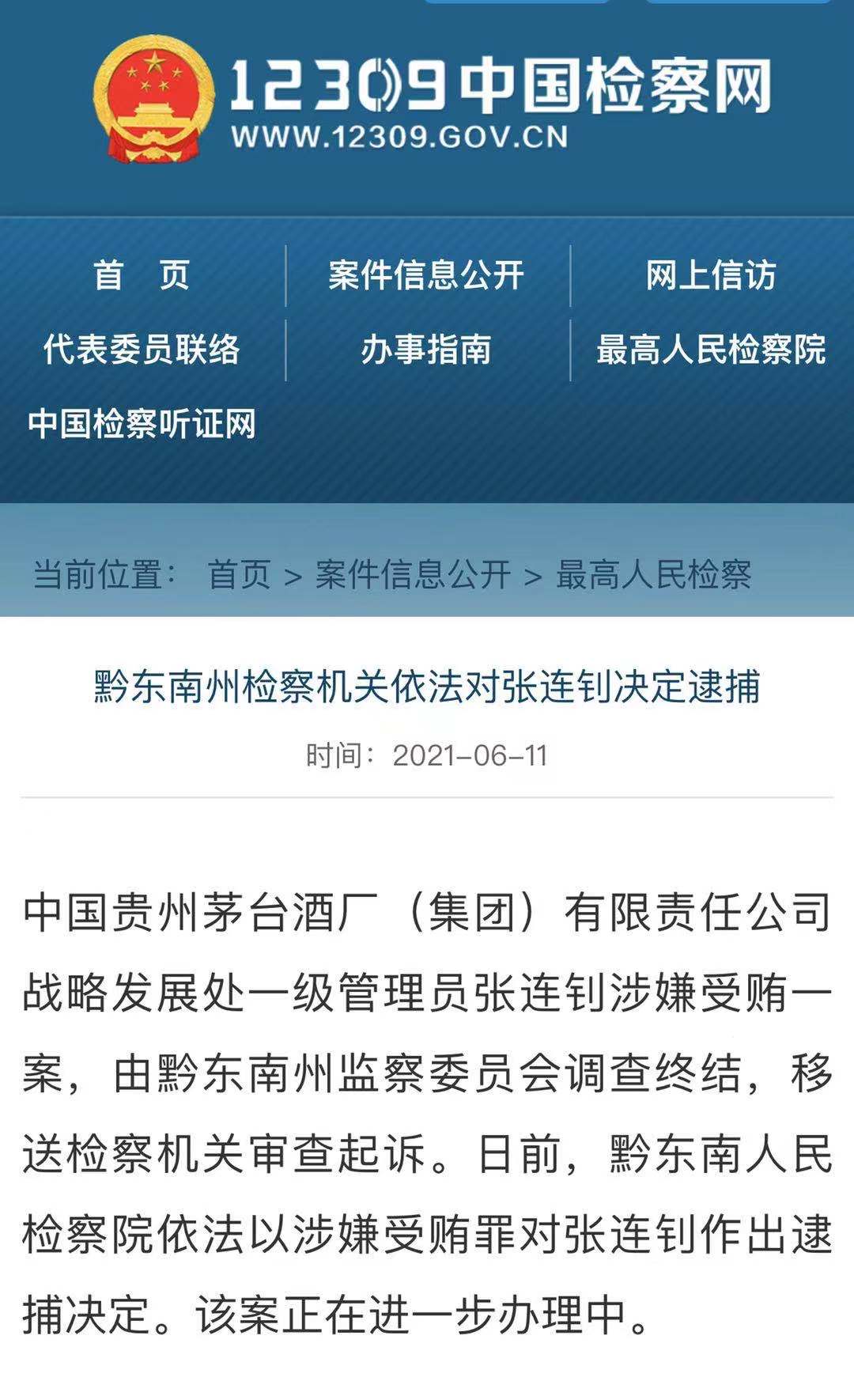
Task: Open 办事指南 page
Action: [x=426, y=350]
